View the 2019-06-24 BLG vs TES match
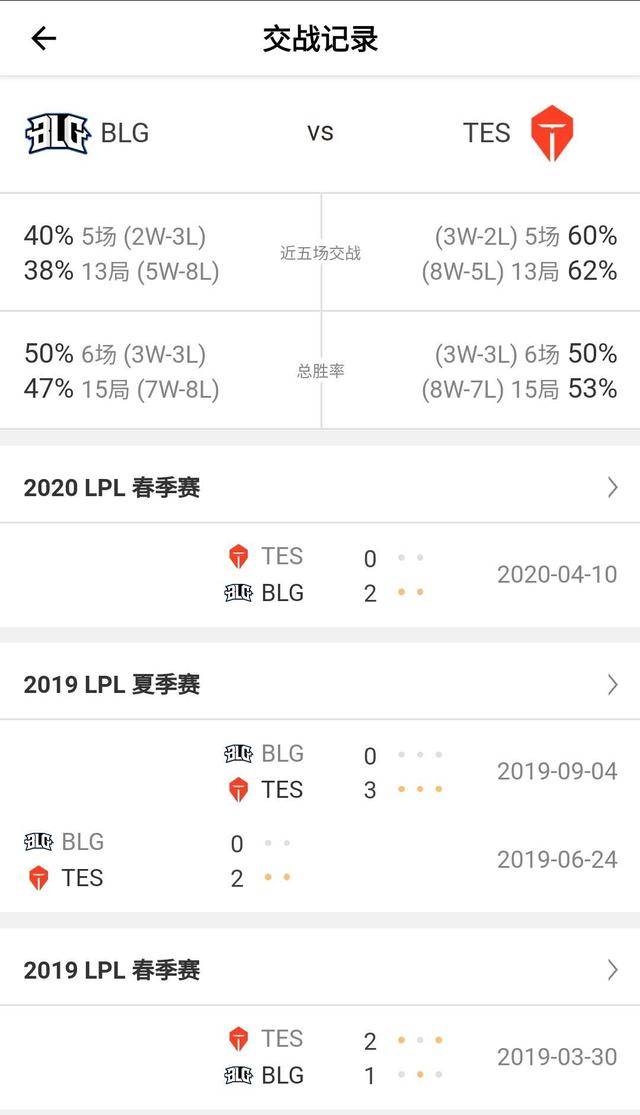The height and width of the screenshot is (1115, 640). 320,860
